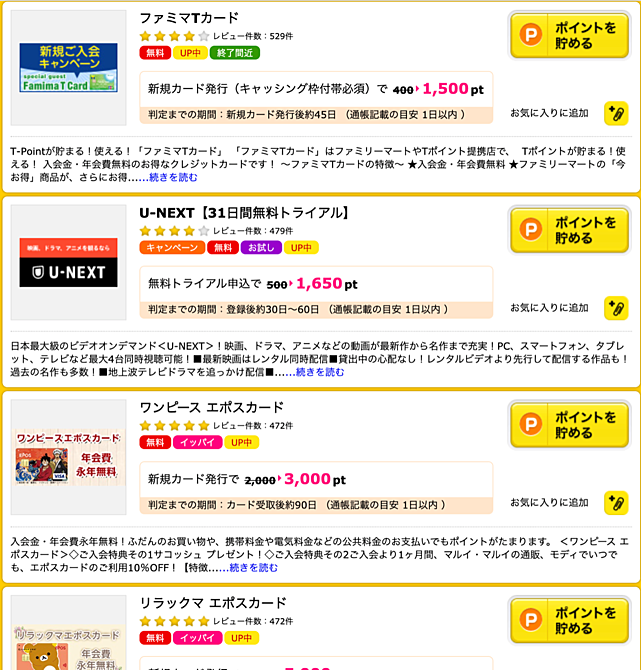Tap ポイントを貯める for リラックマ エポスカード
The width and height of the screenshot is (641, 670).
click(568, 621)
